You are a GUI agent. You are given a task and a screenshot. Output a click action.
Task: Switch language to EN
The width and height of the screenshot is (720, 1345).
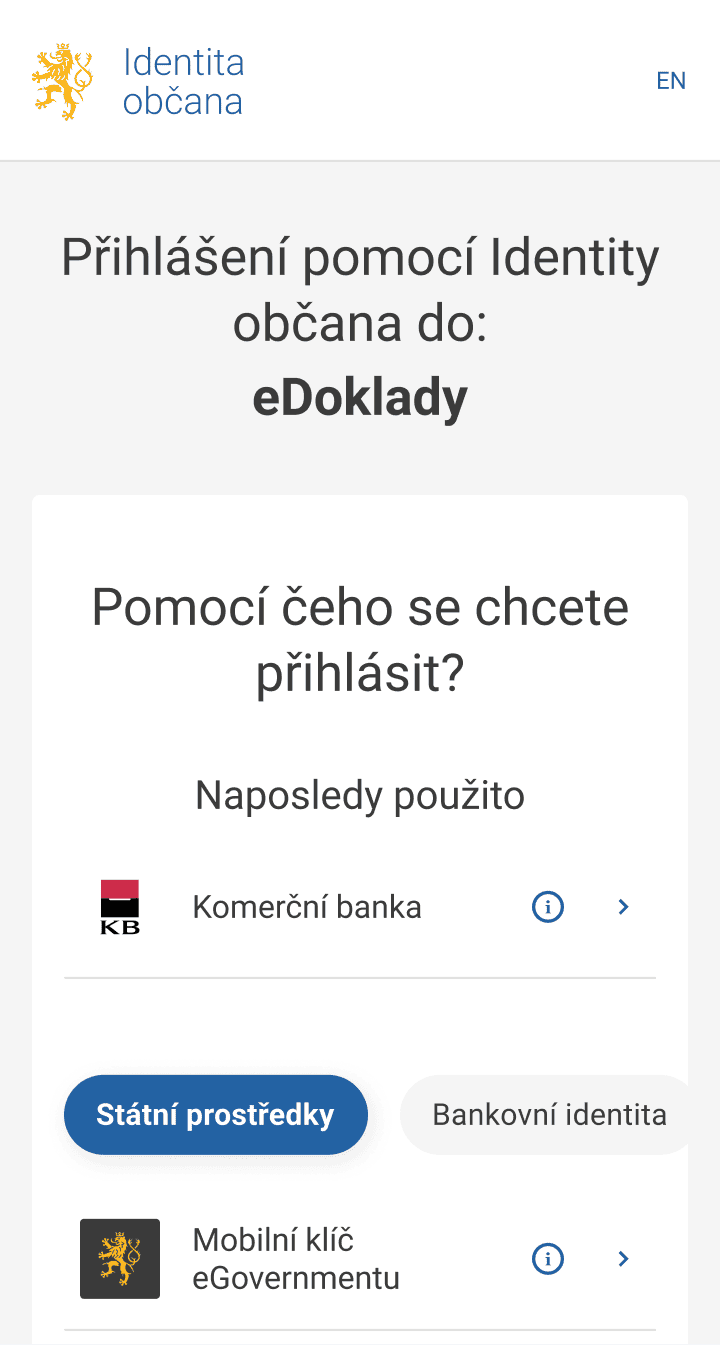[670, 81]
